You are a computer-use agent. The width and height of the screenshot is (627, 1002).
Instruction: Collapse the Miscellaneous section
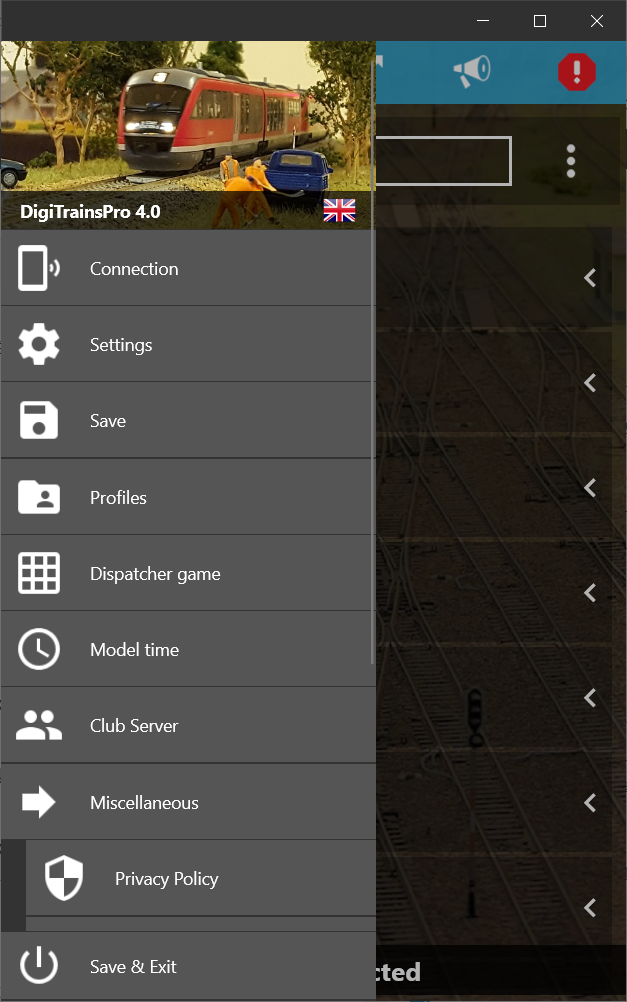pos(144,803)
